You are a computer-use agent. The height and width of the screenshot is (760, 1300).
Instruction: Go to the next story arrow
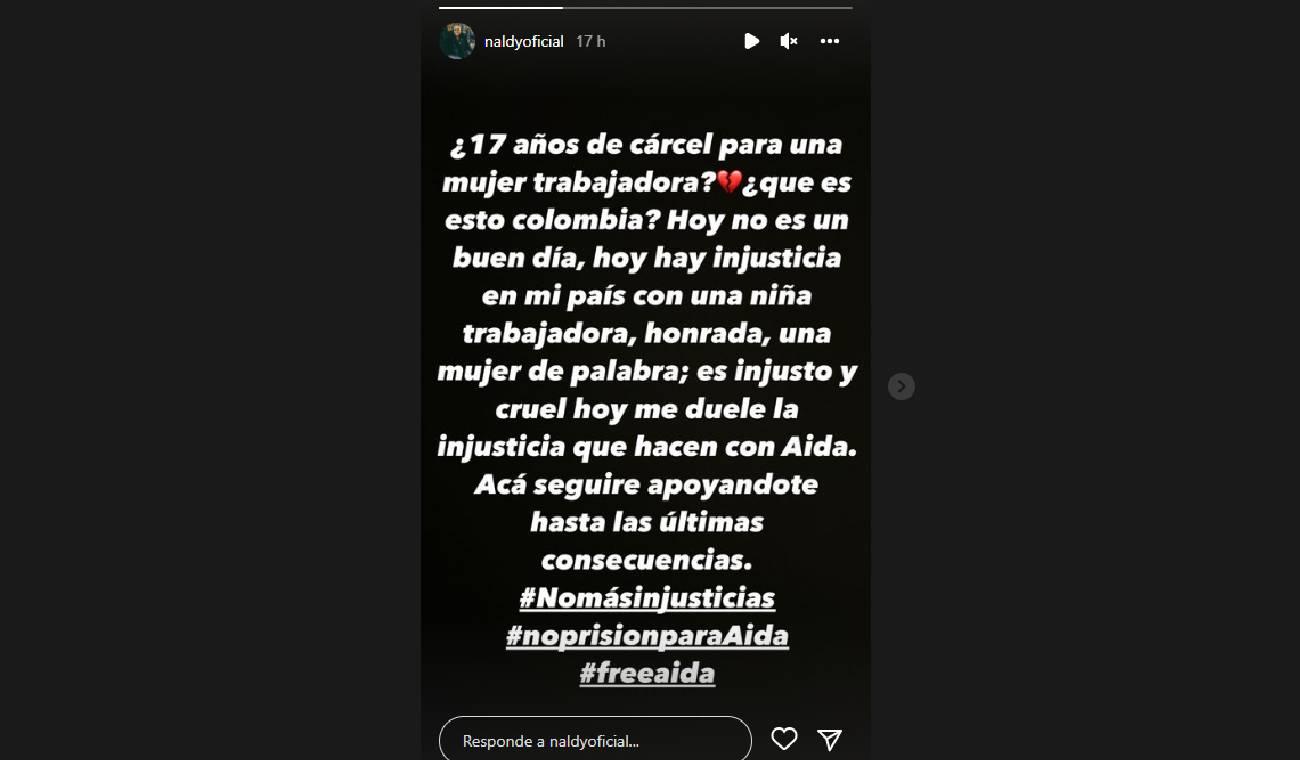pyautogui.click(x=901, y=386)
